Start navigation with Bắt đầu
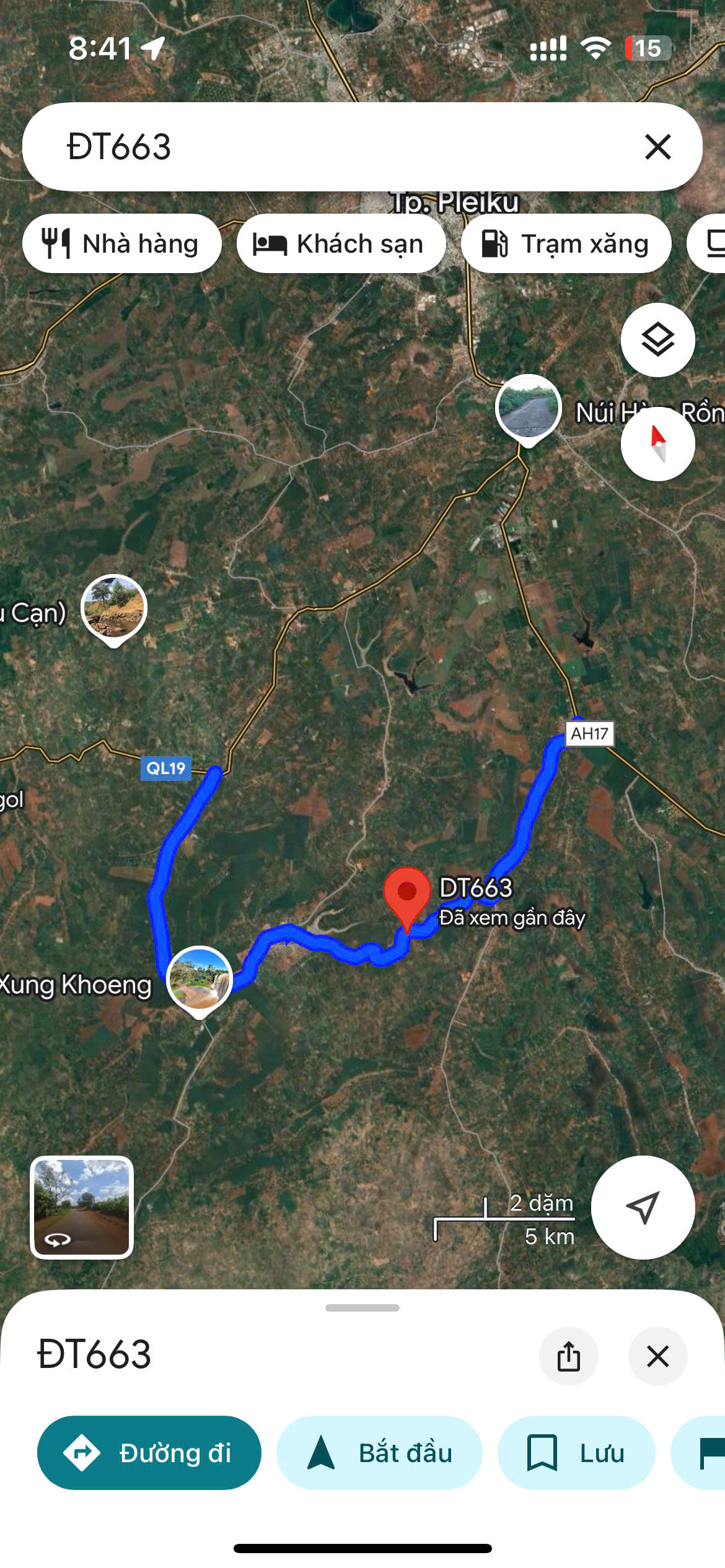This screenshot has width=725, height=1568. tap(379, 1453)
